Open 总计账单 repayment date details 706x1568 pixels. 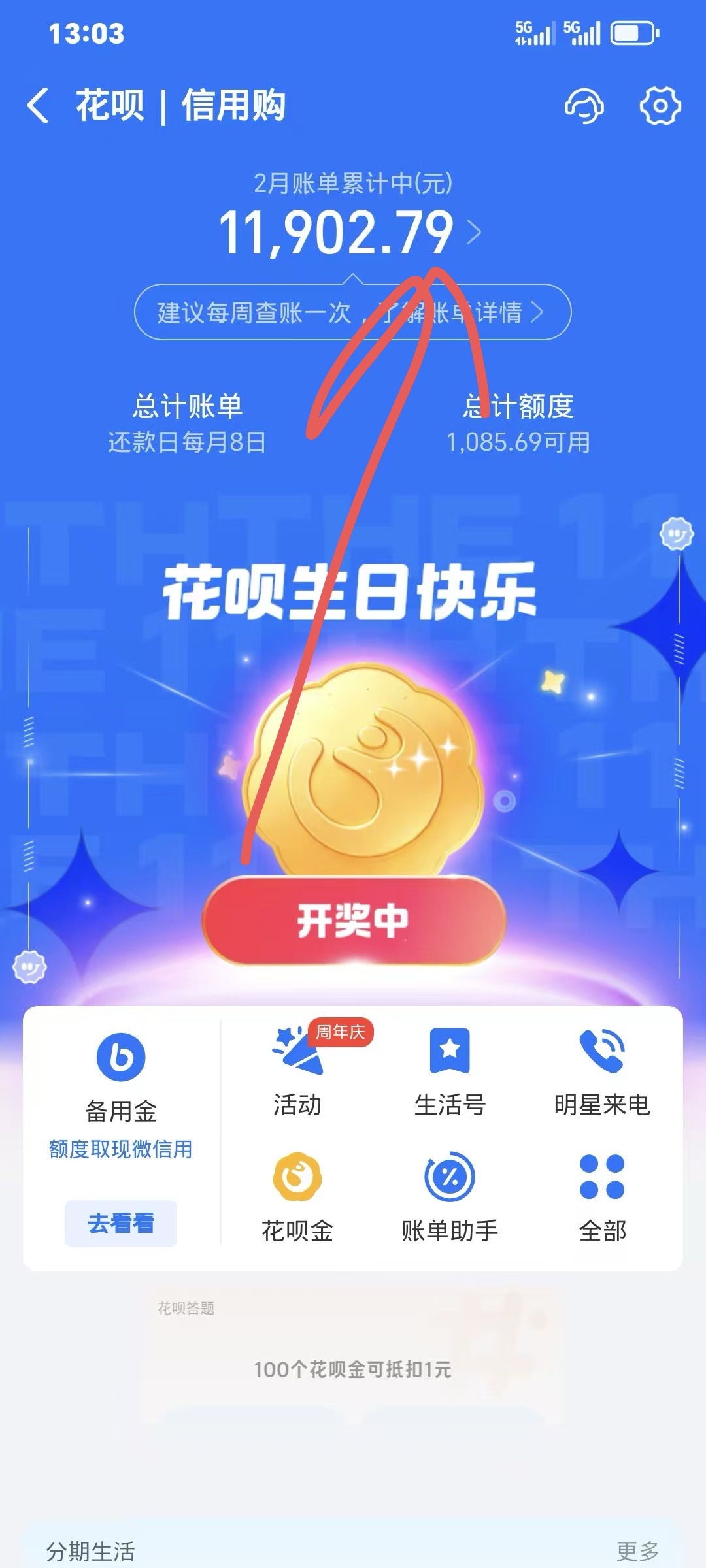(x=186, y=425)
